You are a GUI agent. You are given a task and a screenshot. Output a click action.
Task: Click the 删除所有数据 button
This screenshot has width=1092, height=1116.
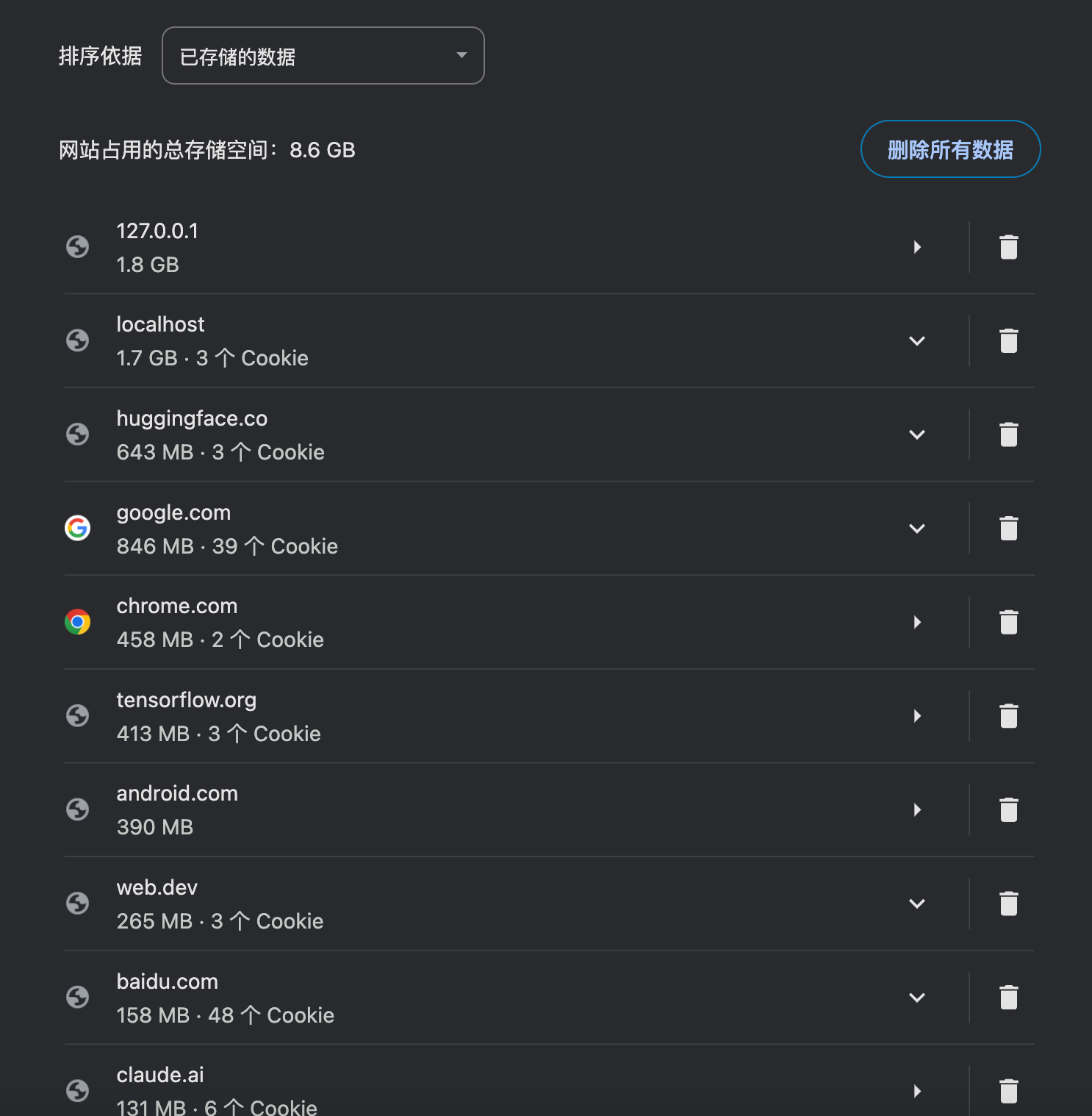949,149
